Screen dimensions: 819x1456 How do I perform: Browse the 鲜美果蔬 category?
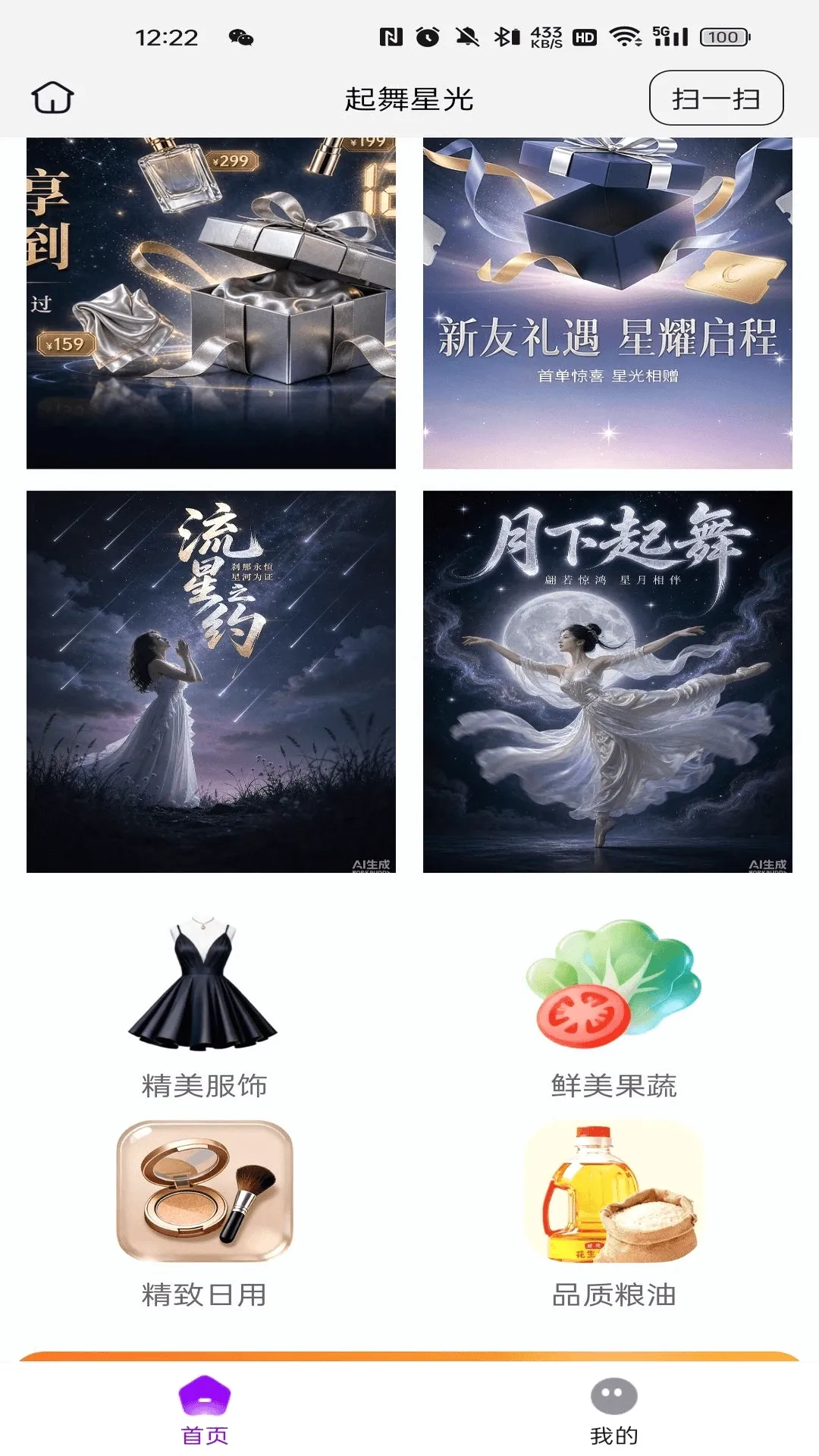[x=613, y=1008]
